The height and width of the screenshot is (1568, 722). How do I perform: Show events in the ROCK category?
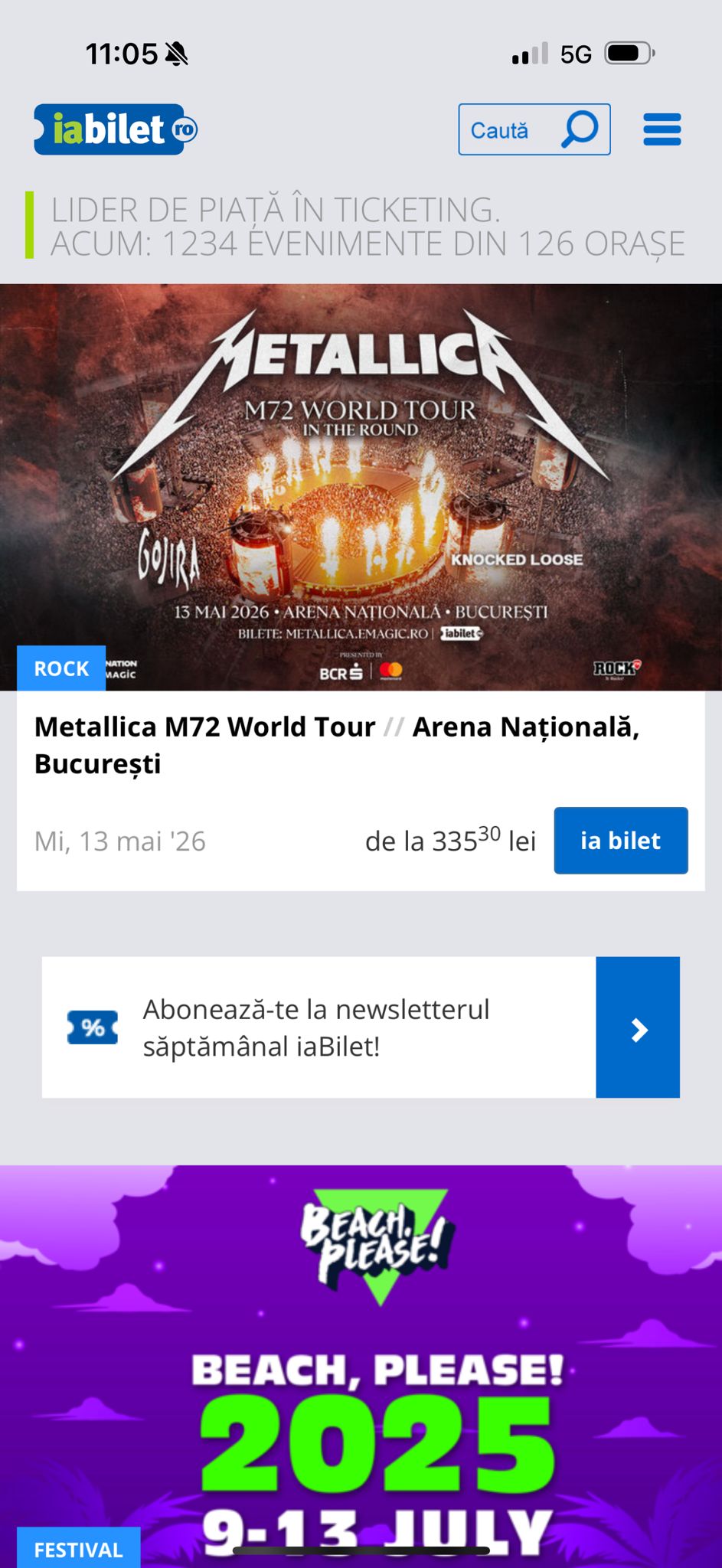[61, 668]
